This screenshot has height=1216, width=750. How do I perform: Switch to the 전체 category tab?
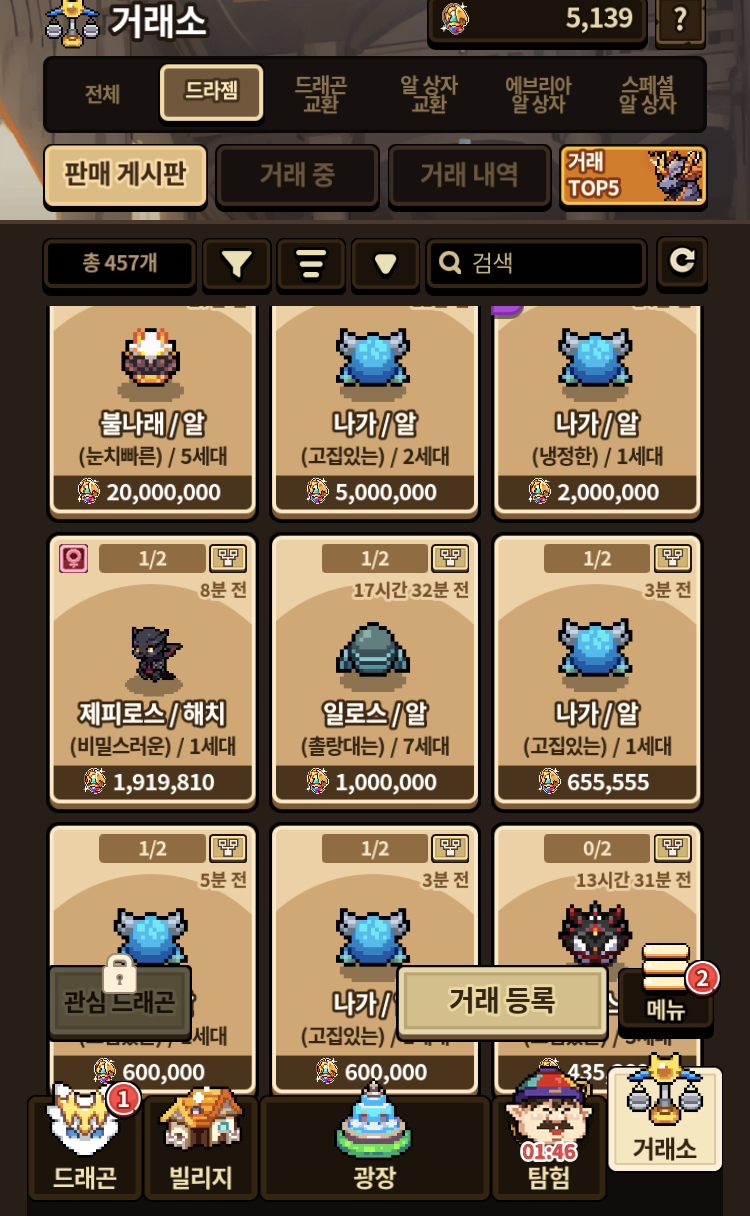coord(103,94)
